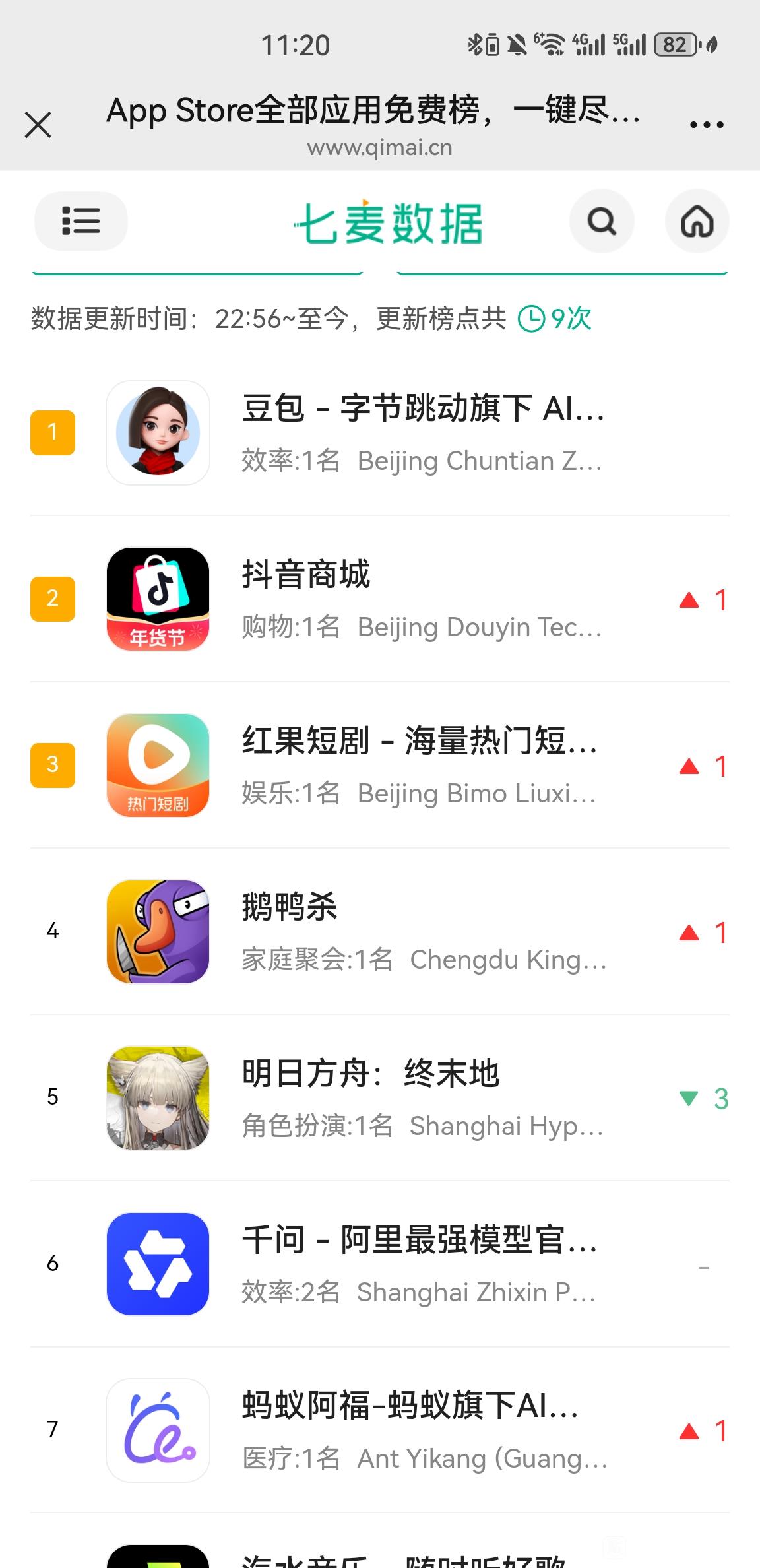Open the list menu button

(x=80, y=221)
